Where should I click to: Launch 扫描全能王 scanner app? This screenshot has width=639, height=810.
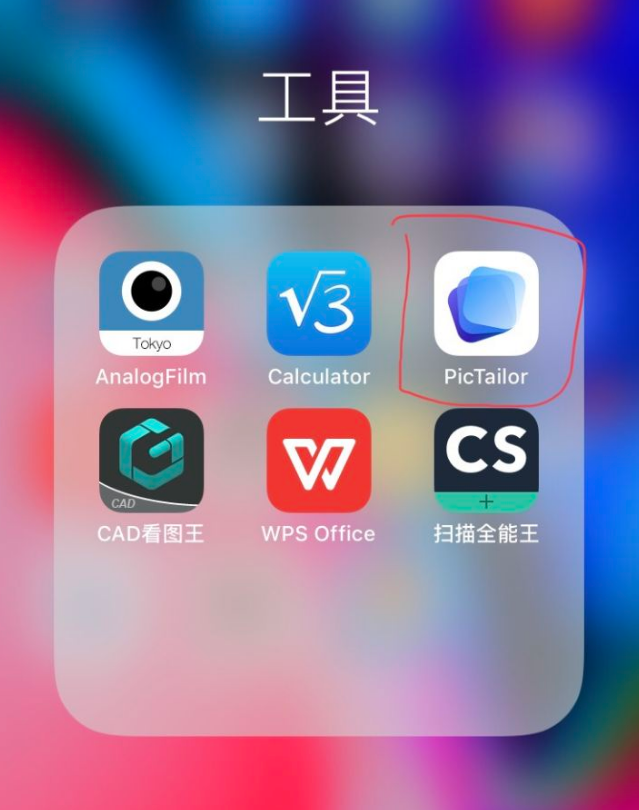point(486,460)
